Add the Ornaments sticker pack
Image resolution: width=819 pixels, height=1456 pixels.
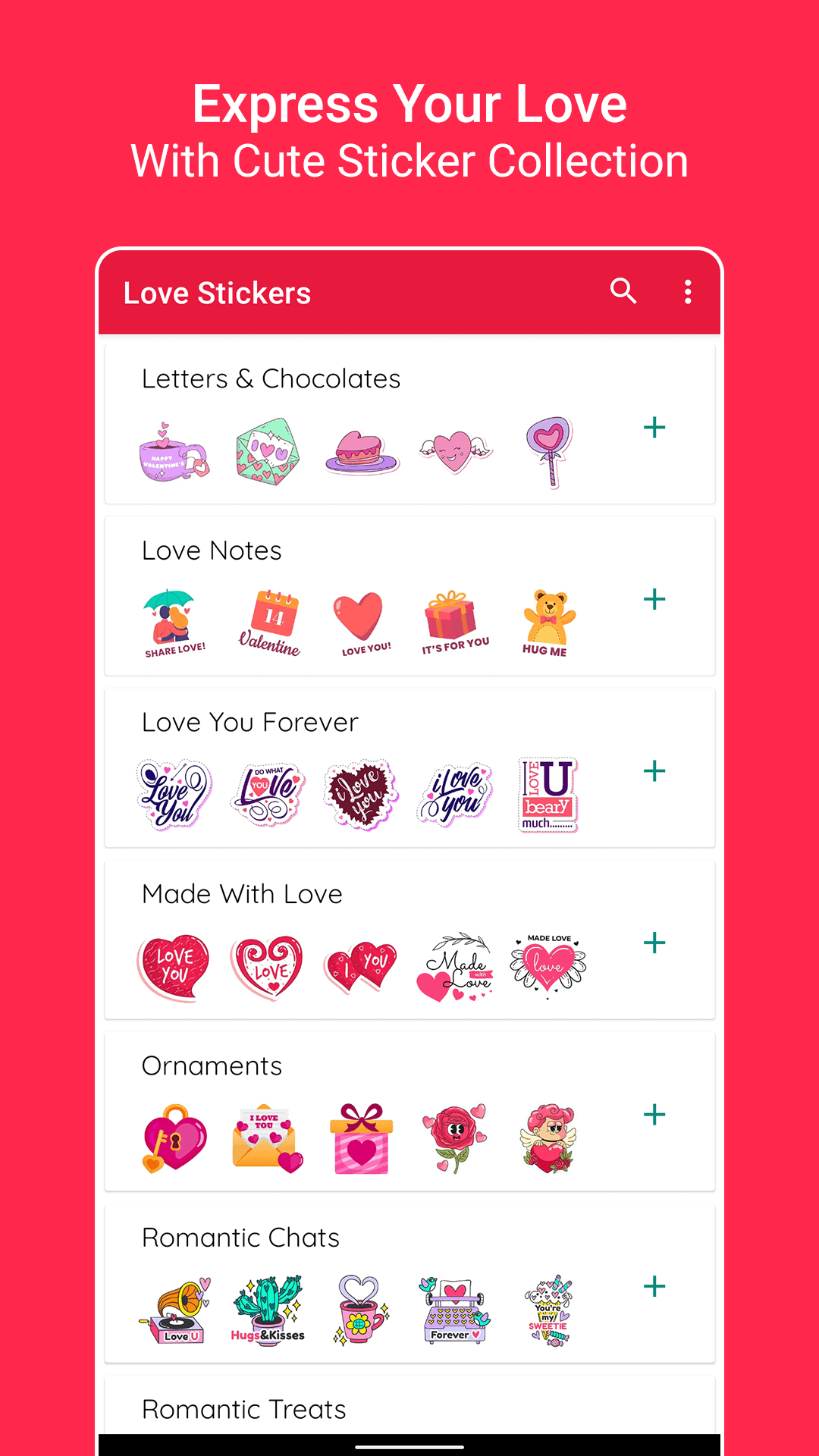[x=654, y=1115]
